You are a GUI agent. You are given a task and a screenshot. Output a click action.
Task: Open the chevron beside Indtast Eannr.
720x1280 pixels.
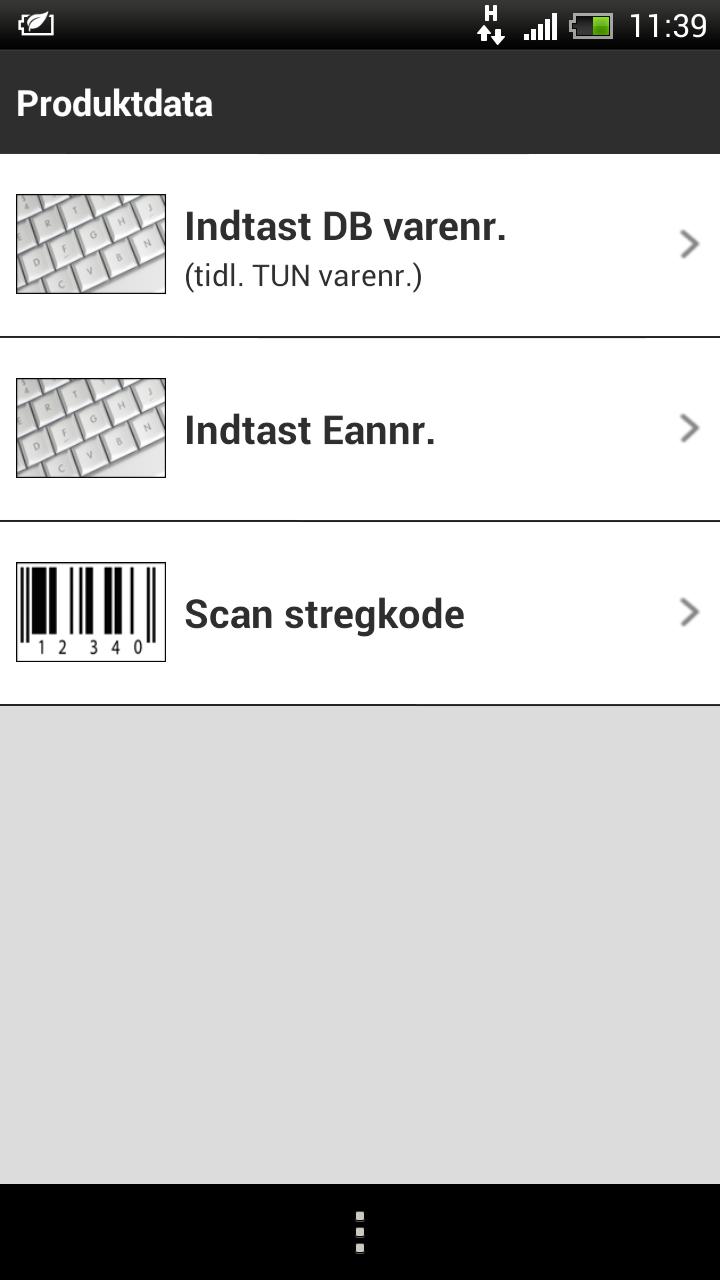(x=688, y=428)
